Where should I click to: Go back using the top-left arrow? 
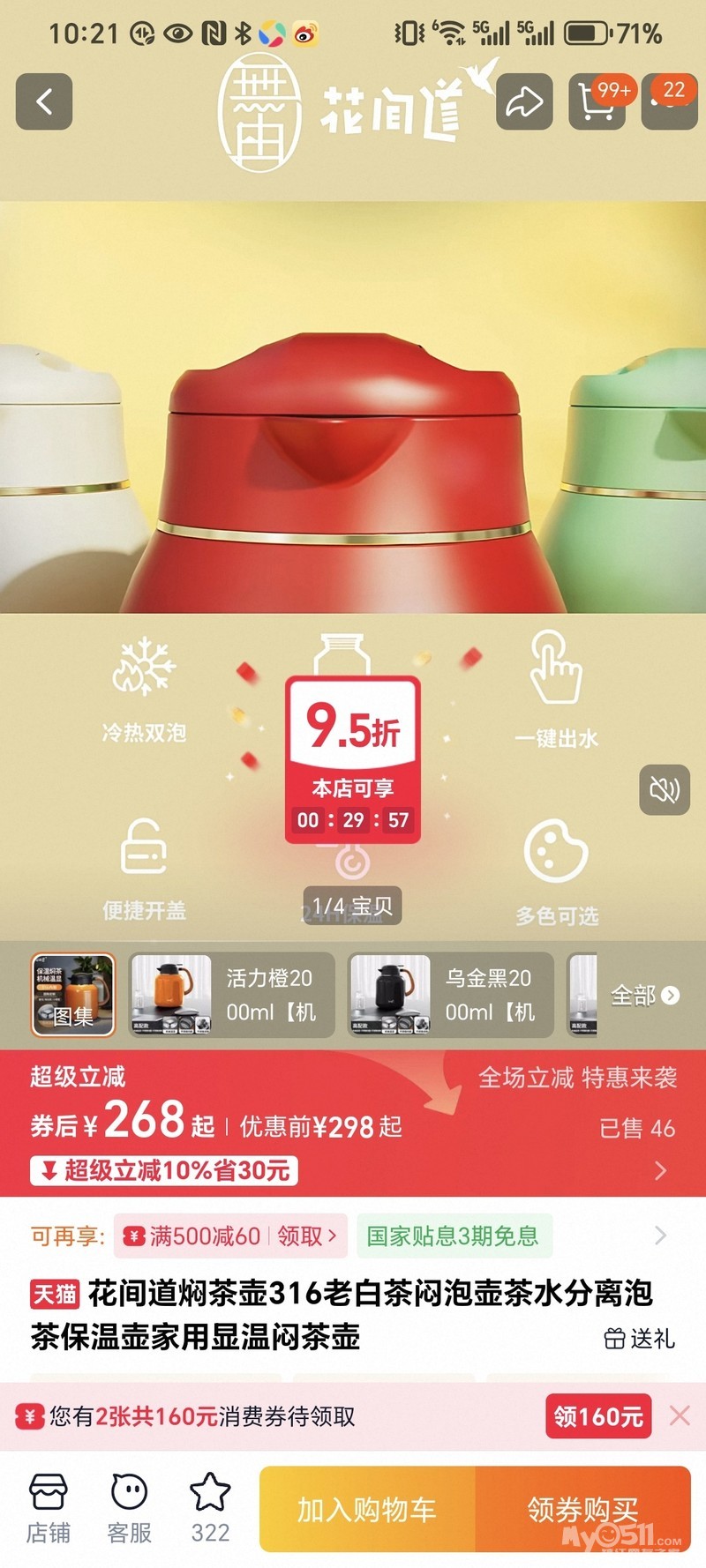pos(44,101)
